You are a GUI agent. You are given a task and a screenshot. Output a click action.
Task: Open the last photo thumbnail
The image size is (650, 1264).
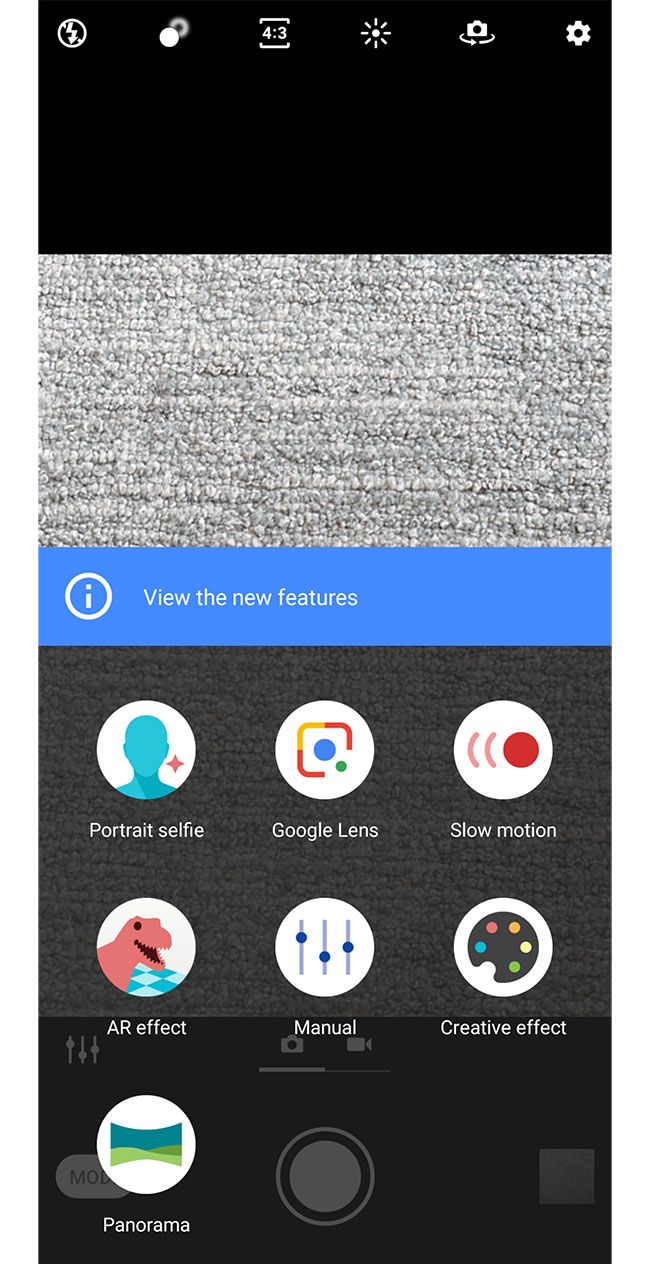coord(566,1176)
